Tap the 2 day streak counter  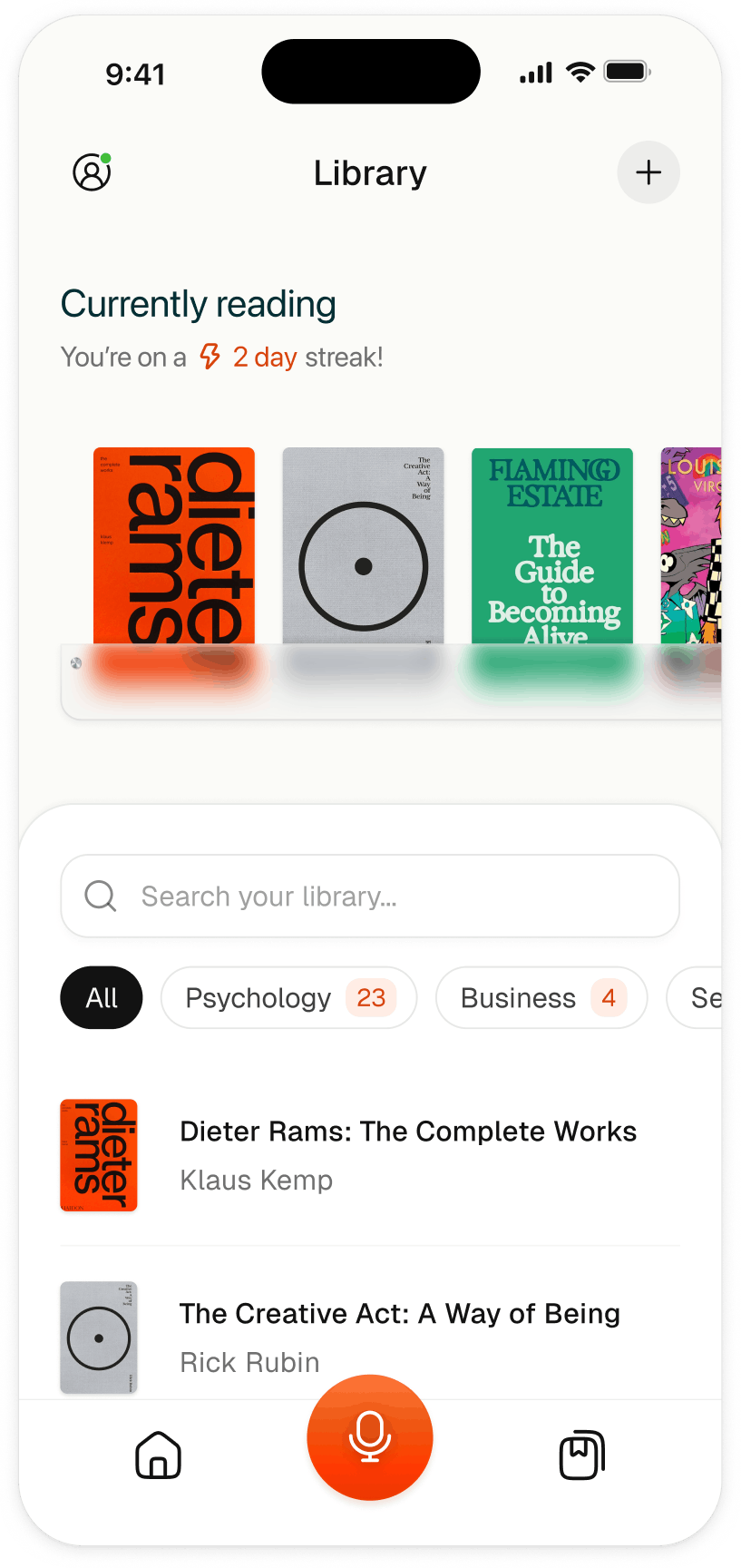264,356
